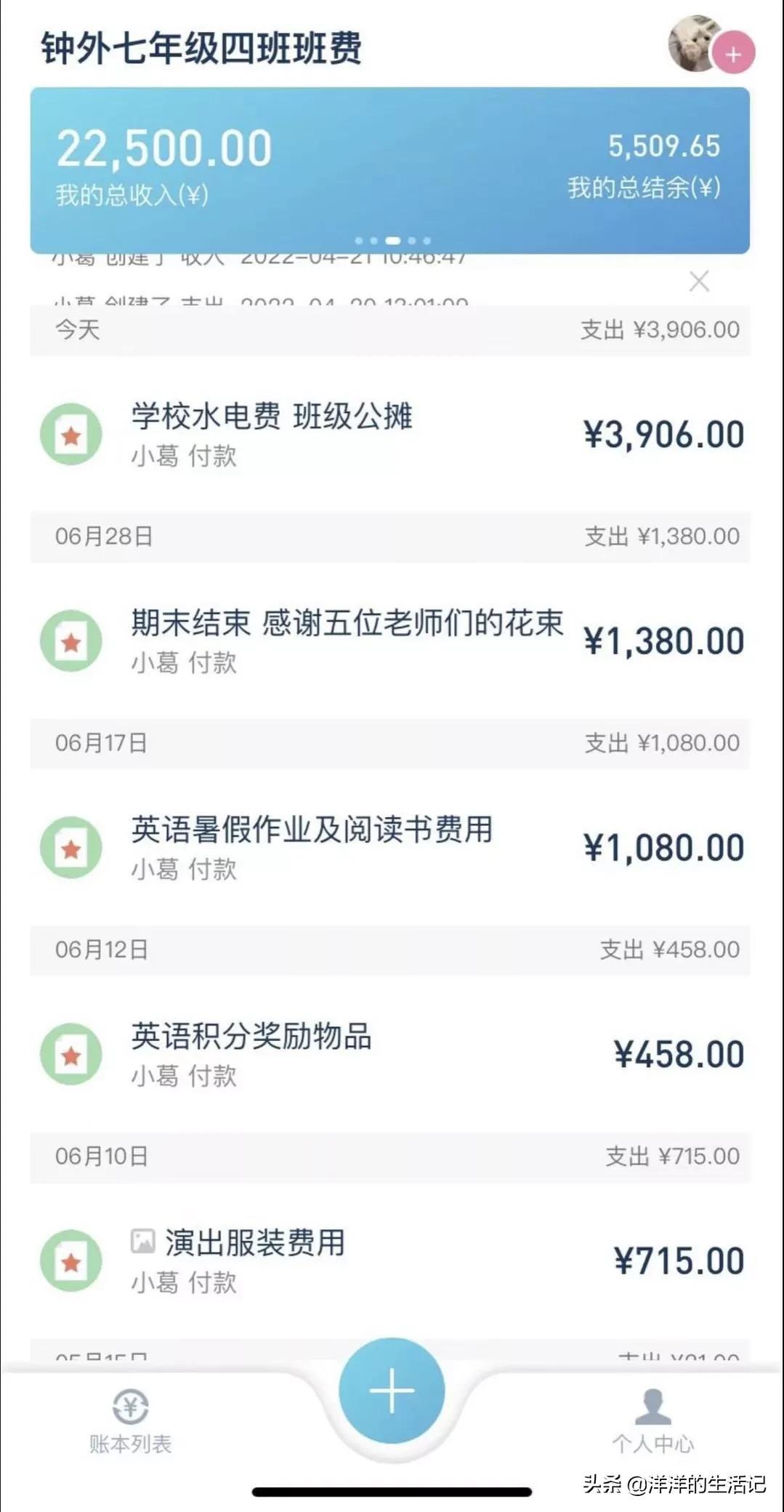Dismiss the activity log notice
The height and width of the screenshot is (1512, 784).
699,281
